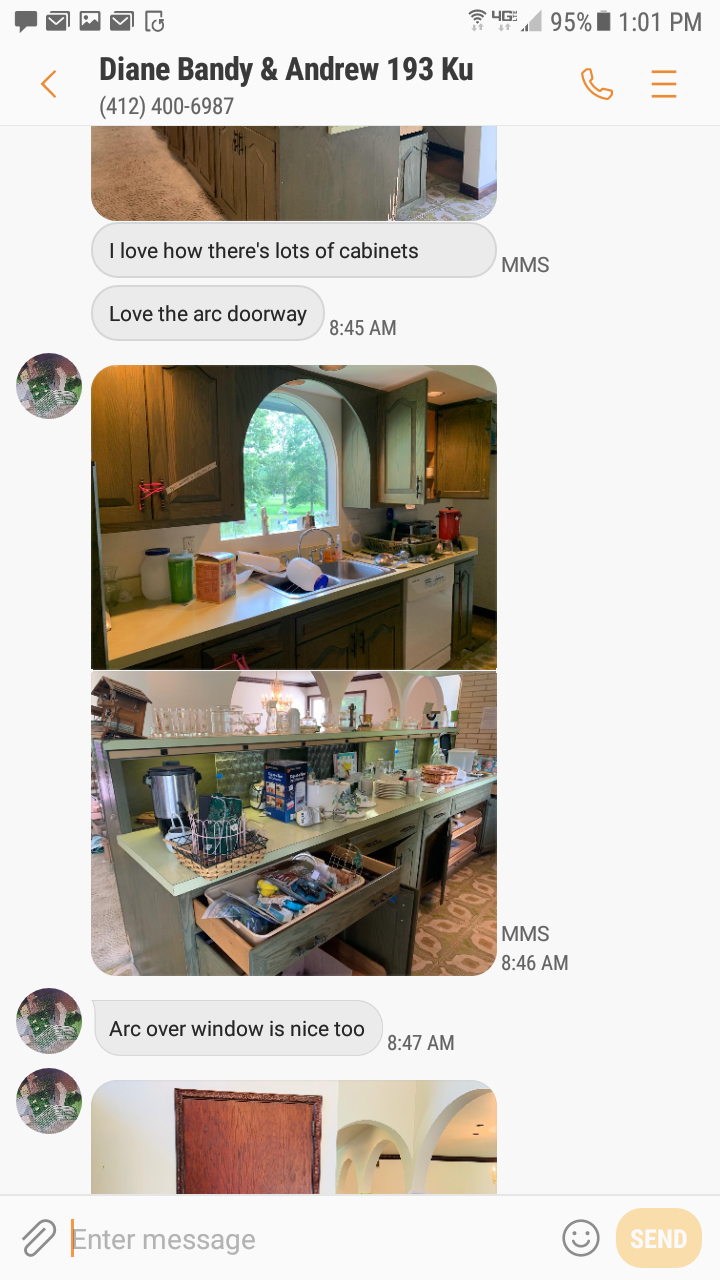720x1280 pixels.
Task: Open the top partial cabinets photo
Action: (294, 172)
